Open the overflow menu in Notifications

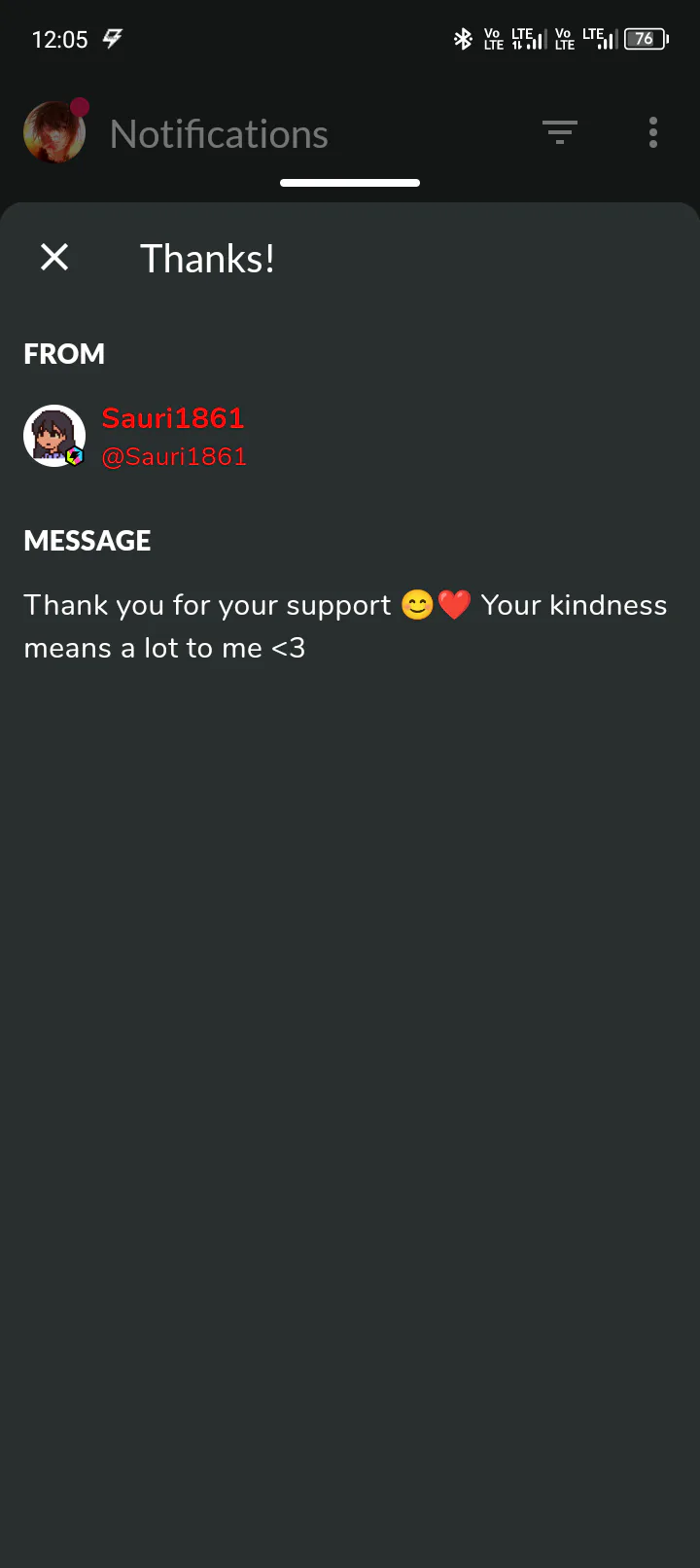click(x=653, y=132)
